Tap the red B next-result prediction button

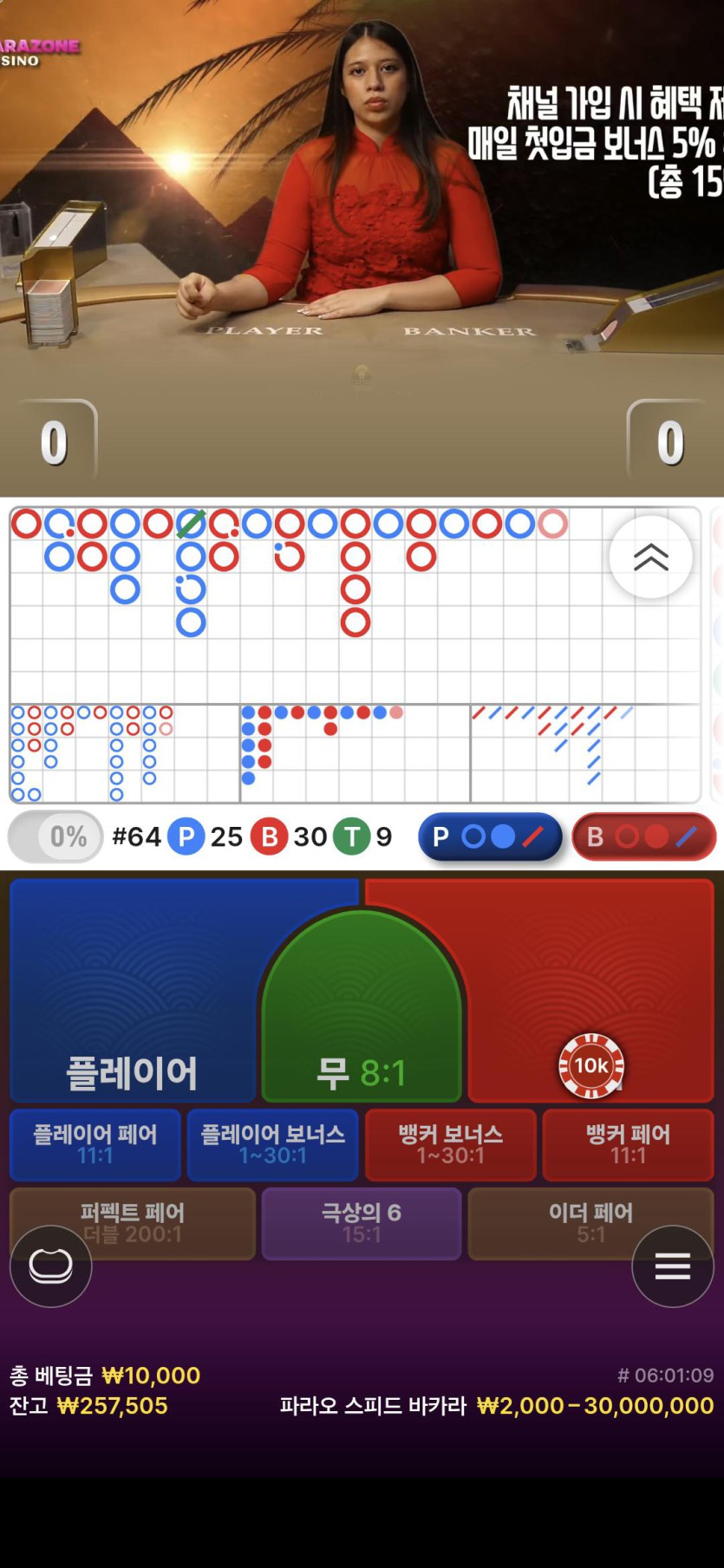(x=643, y=836)
